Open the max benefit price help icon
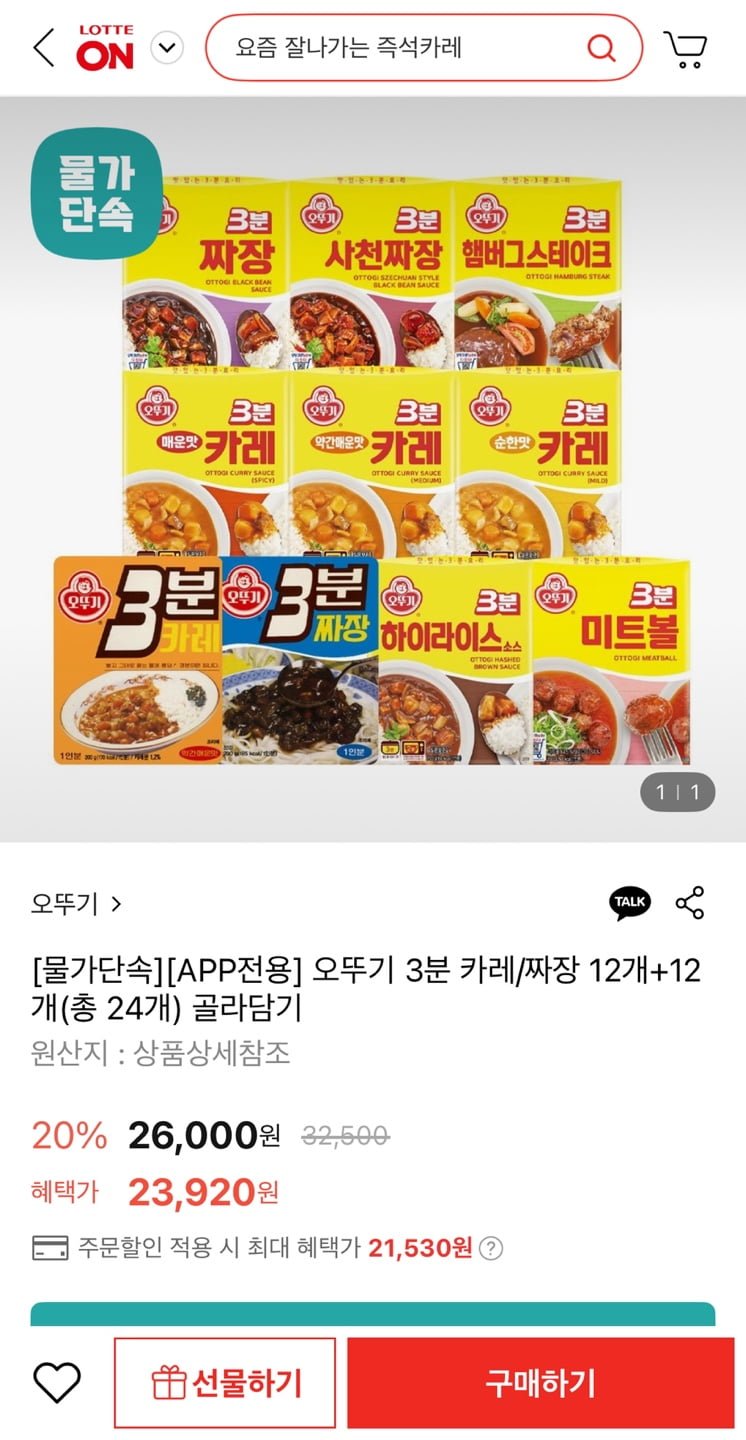 [491, 1248]
